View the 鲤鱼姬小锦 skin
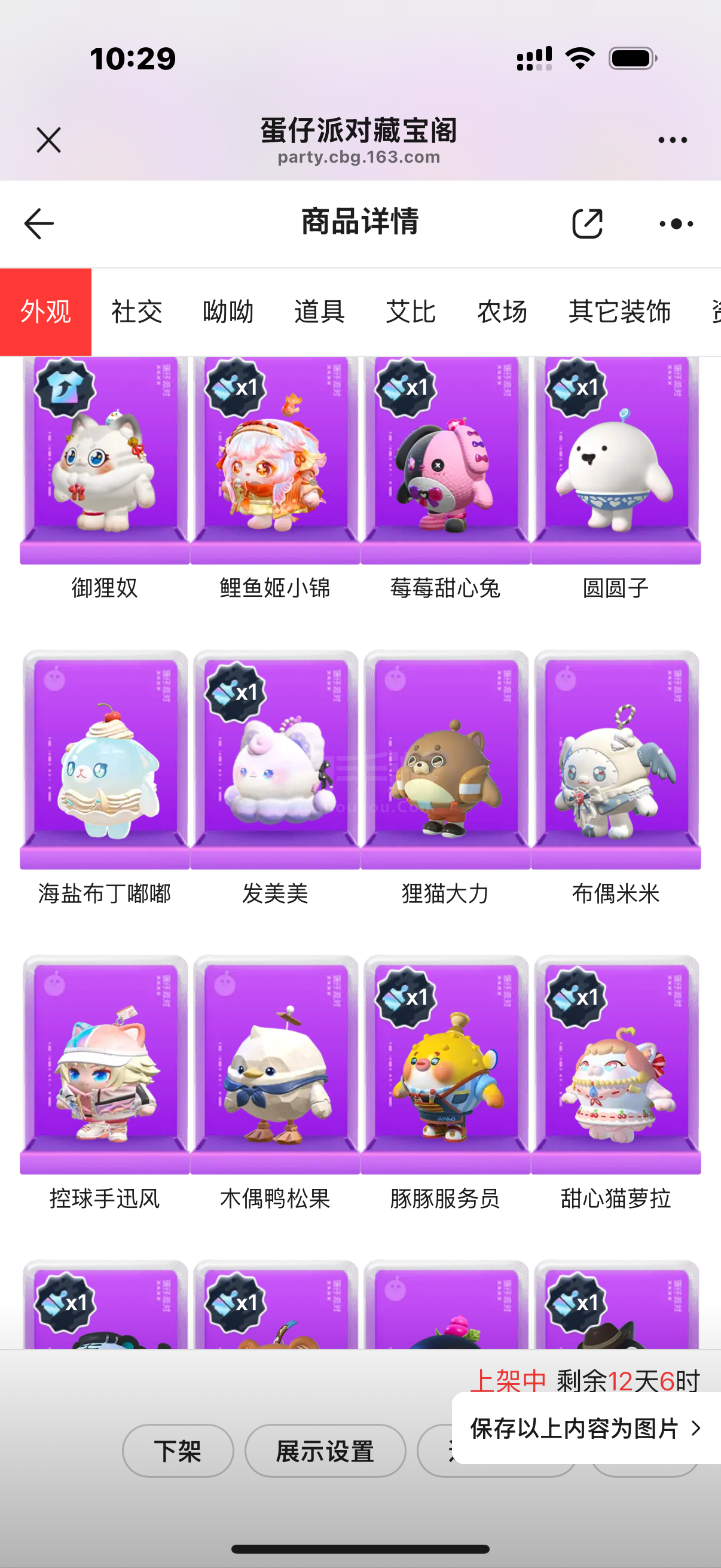This screenshot has height=1568, width=721. tap(275, 463)
